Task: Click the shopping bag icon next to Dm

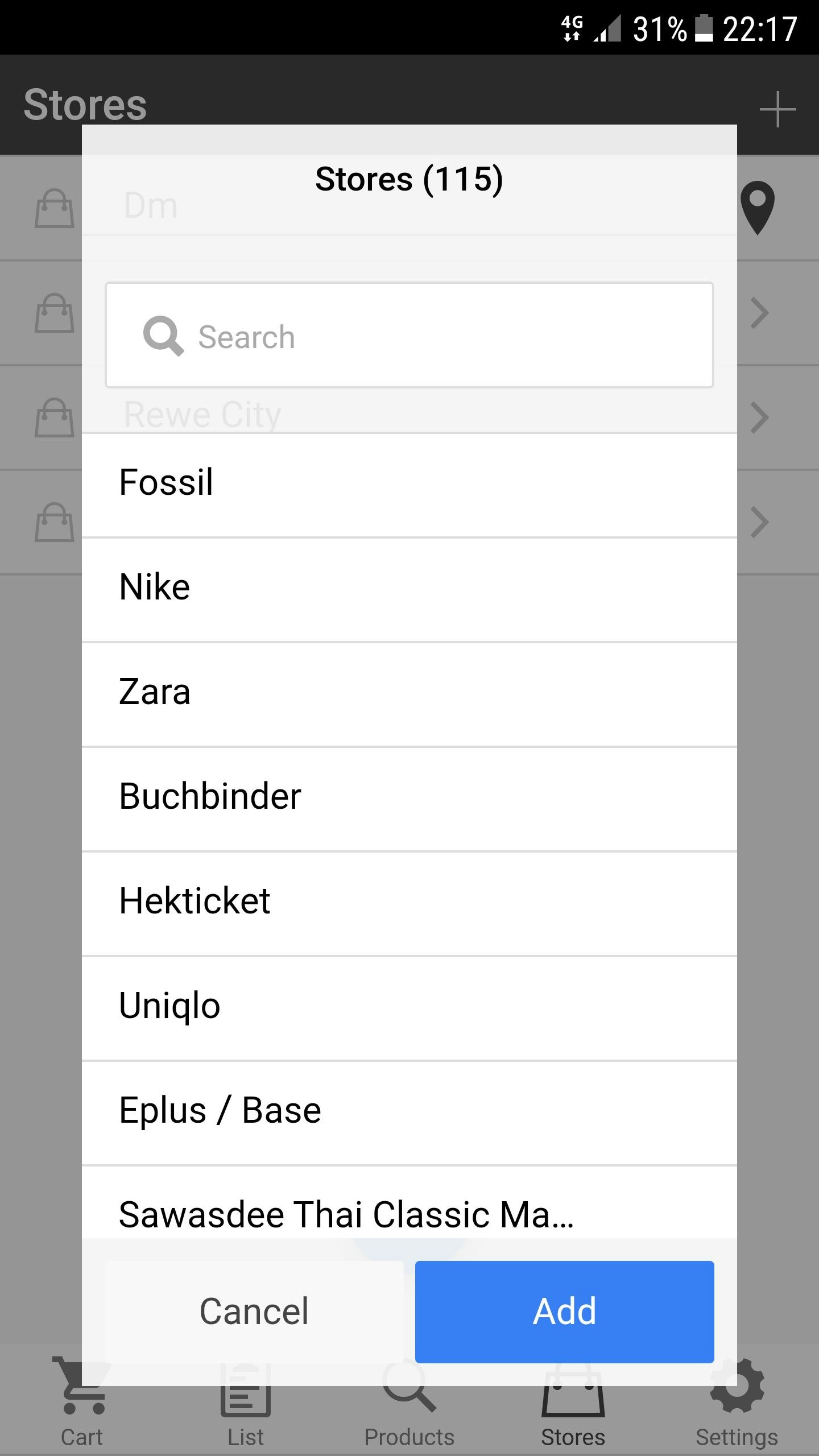Action: tap(55, 208)
